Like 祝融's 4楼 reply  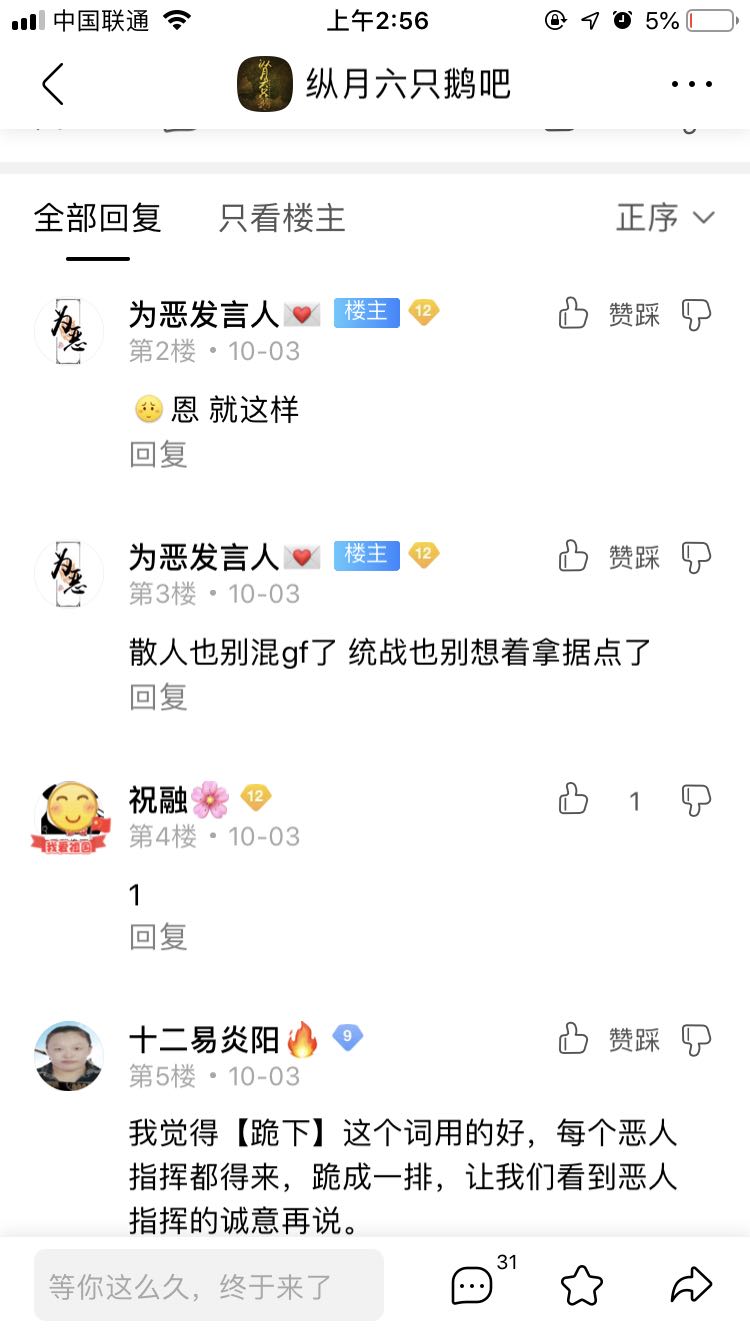point(573,799)
